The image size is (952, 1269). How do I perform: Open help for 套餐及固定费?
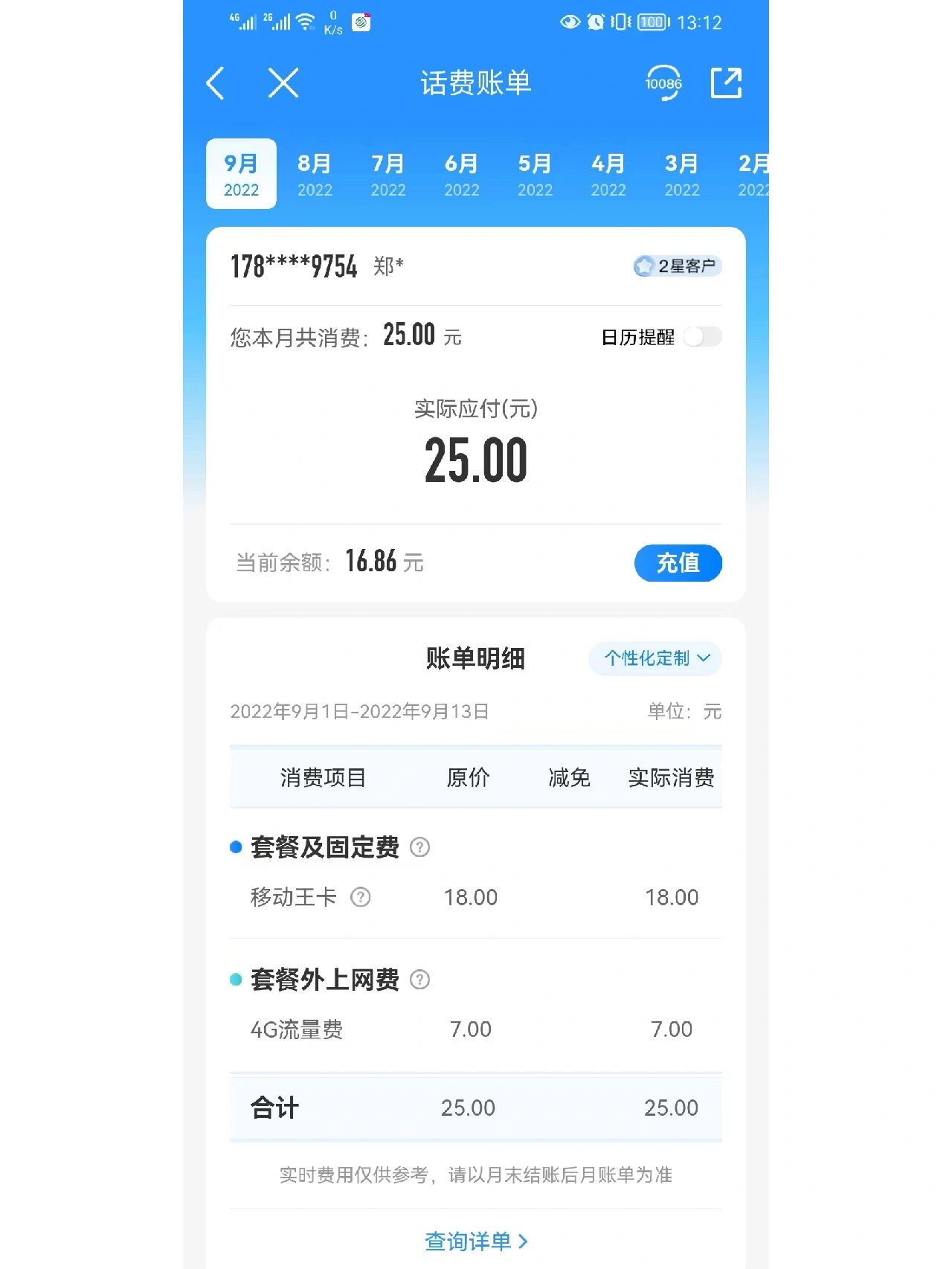420,847
